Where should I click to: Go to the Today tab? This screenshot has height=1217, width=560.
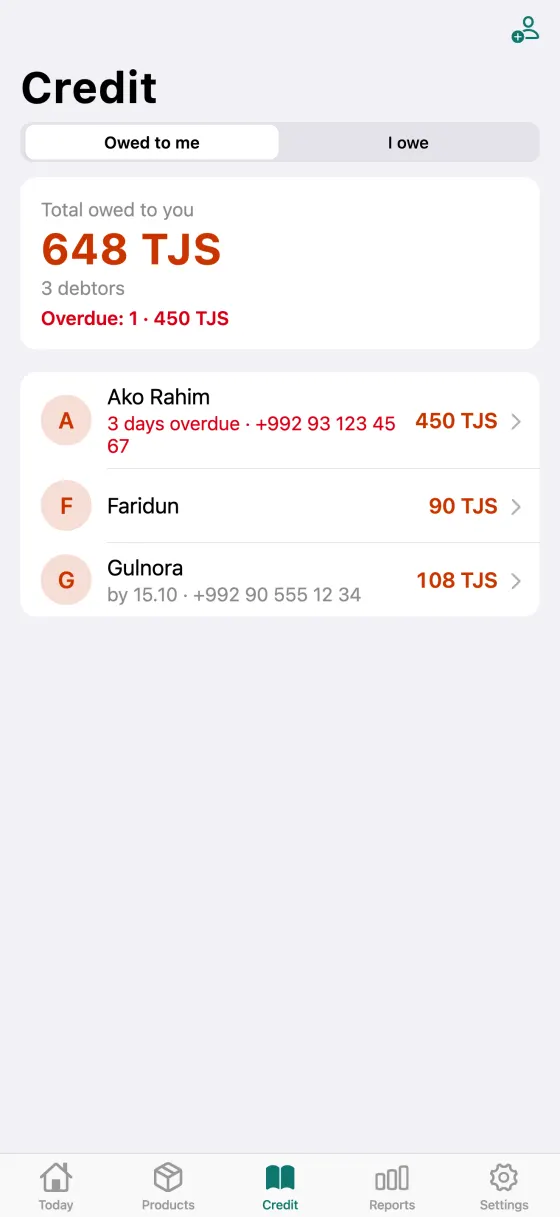[56, 1186]
